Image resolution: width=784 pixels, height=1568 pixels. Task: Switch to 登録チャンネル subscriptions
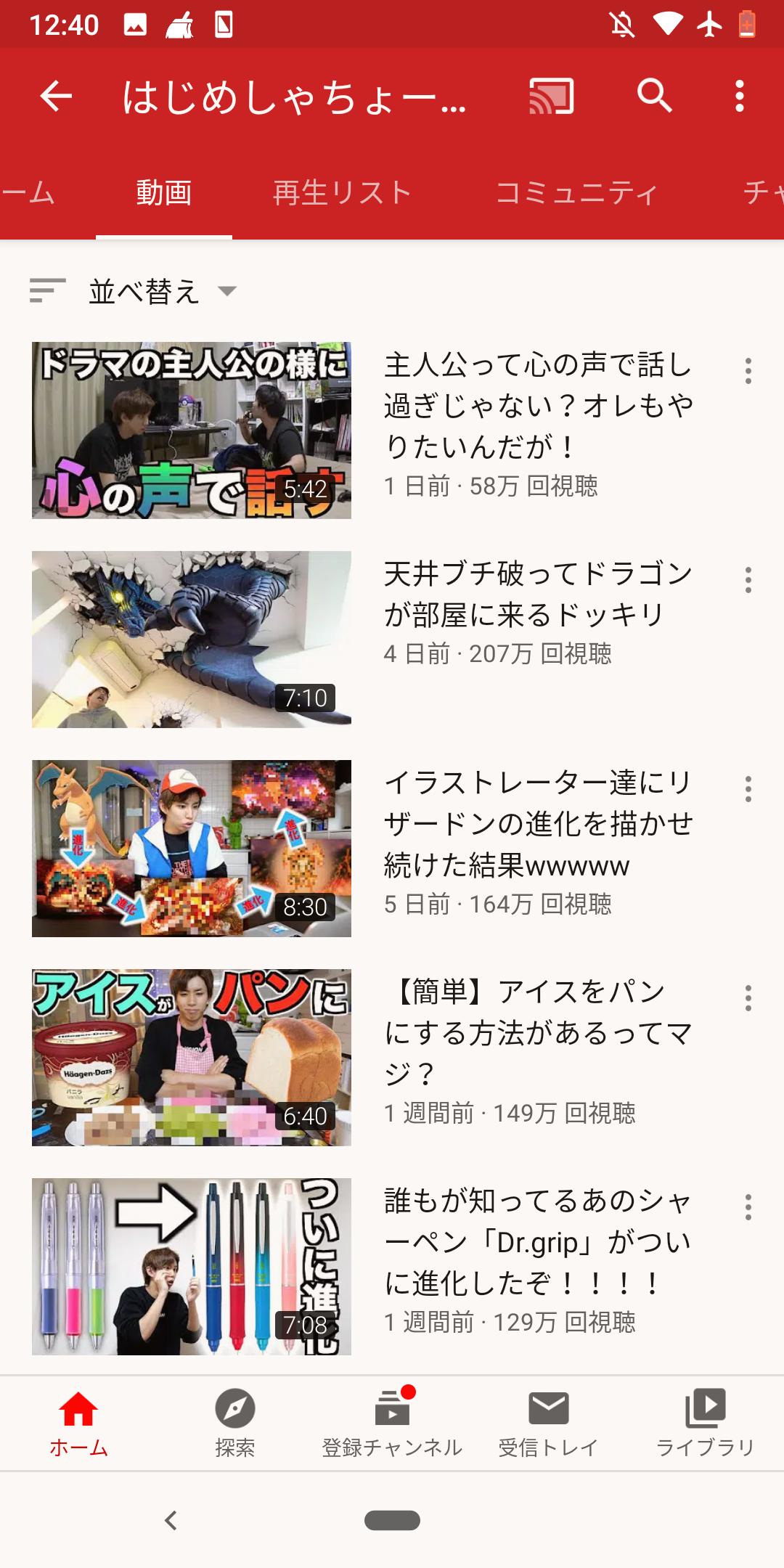[x=392, y=1423]
